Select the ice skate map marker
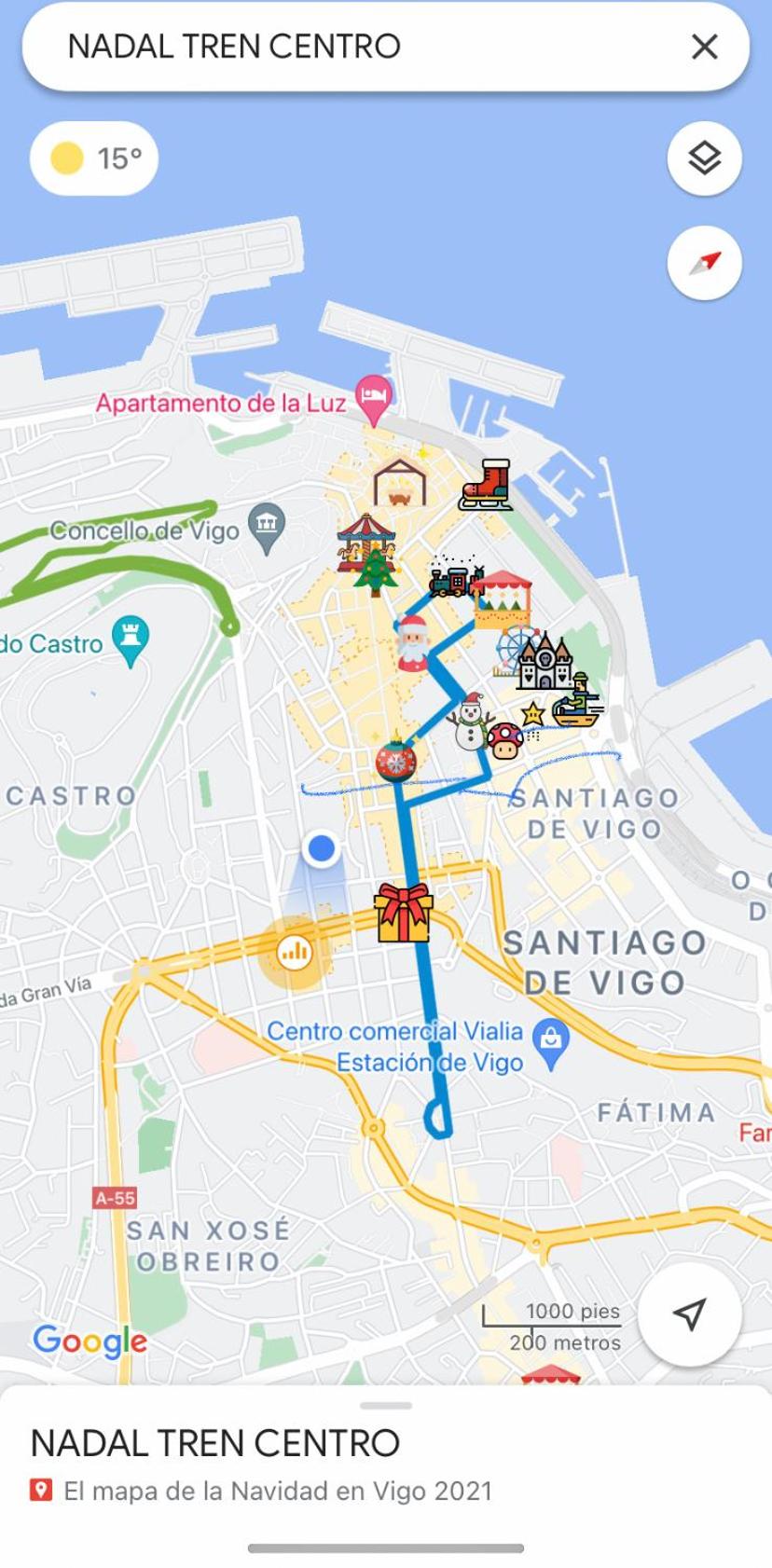This screenshot has width=772, height=1568. point(486,485)
